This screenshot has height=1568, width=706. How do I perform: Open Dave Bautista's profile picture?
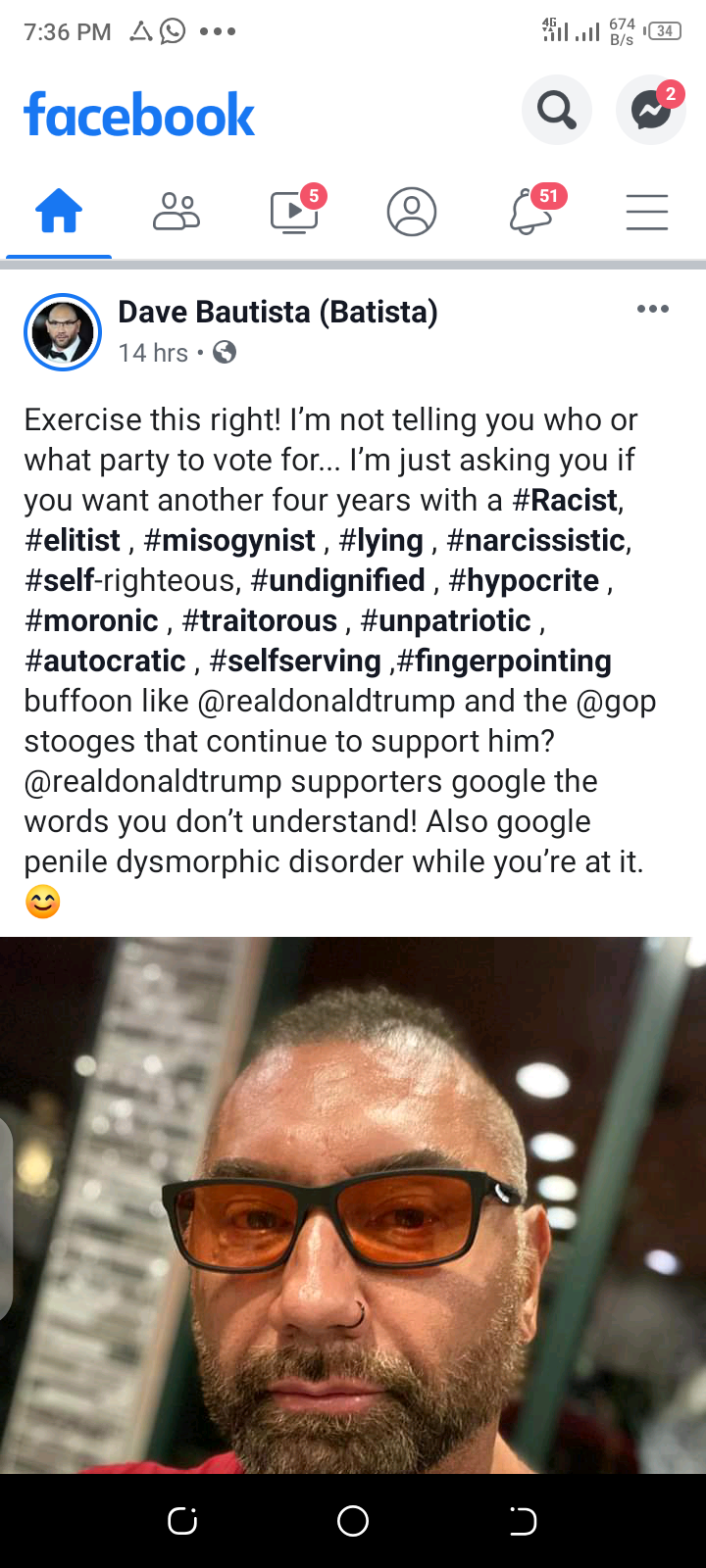pos(63,332)
